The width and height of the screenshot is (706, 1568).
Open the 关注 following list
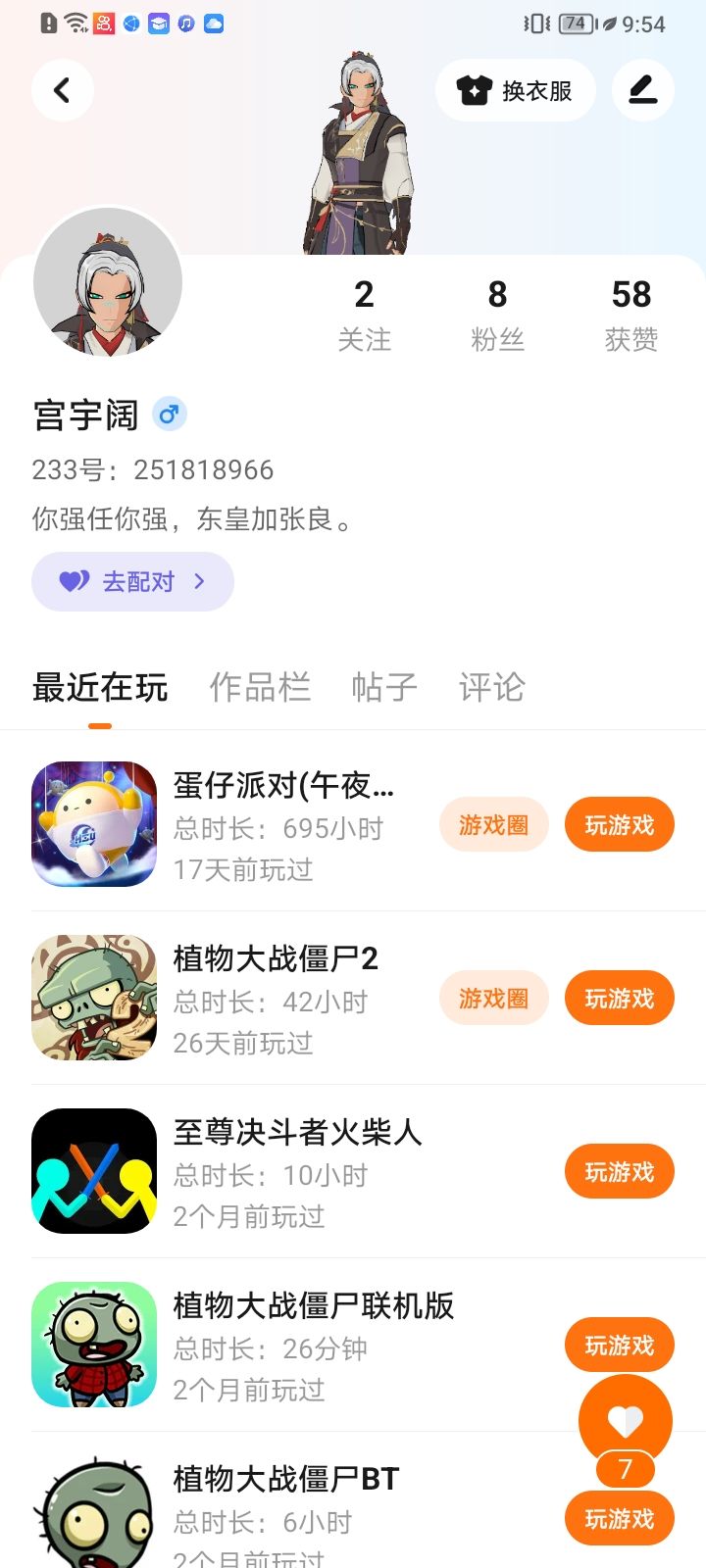click(x=364, y=314)
